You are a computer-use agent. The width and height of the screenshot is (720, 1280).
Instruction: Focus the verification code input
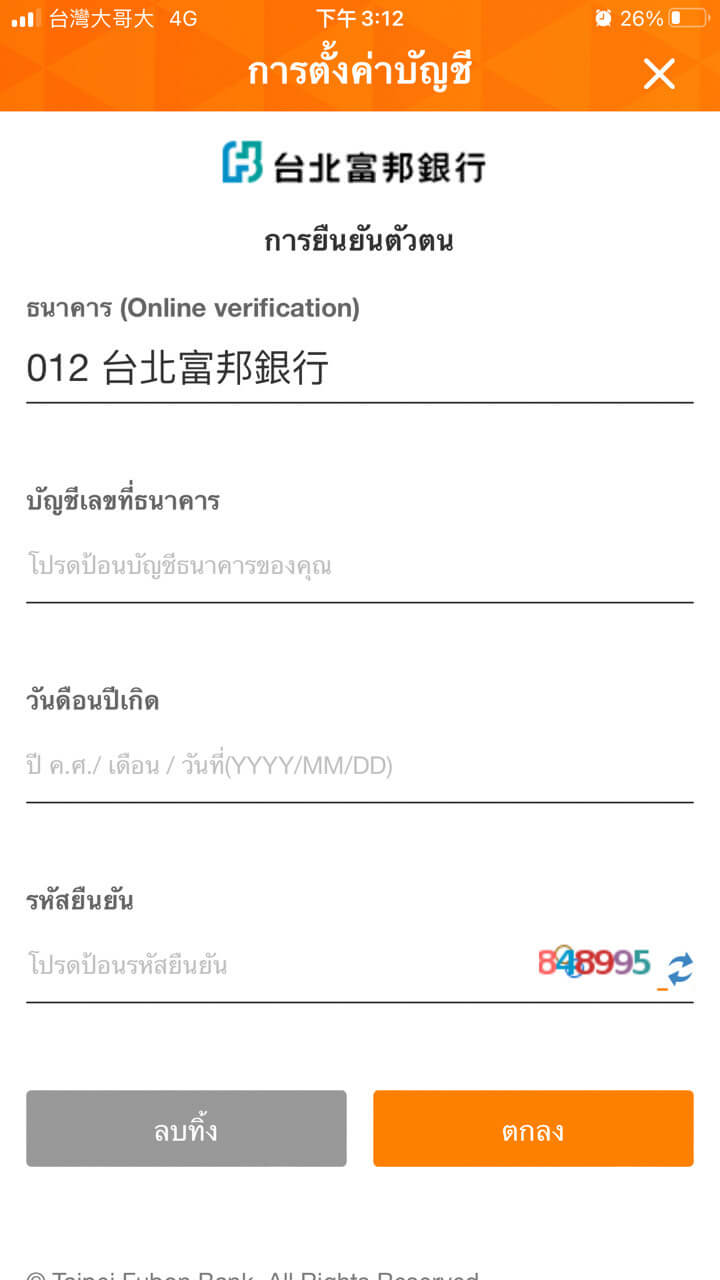[275, 966]
